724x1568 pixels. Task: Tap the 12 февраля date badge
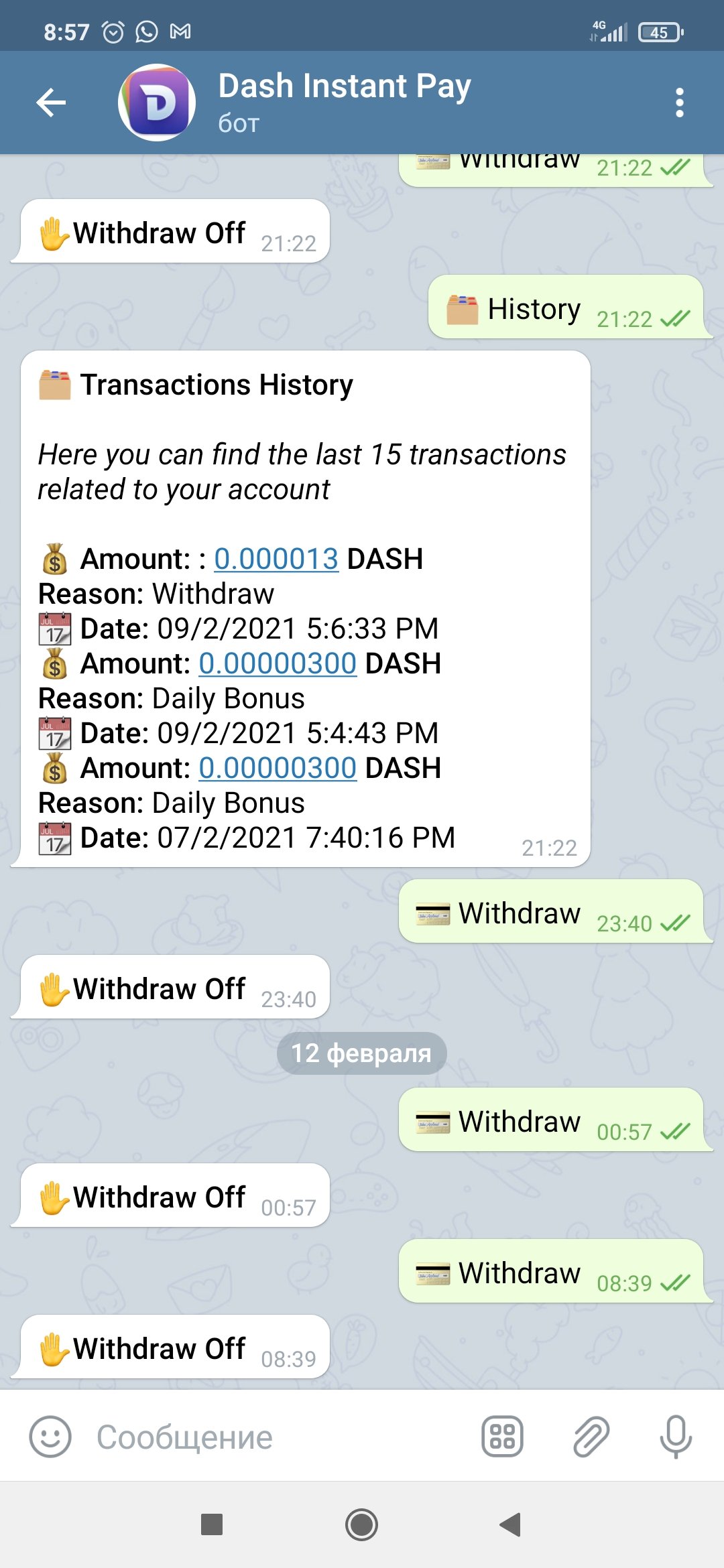click(361, 1053)
